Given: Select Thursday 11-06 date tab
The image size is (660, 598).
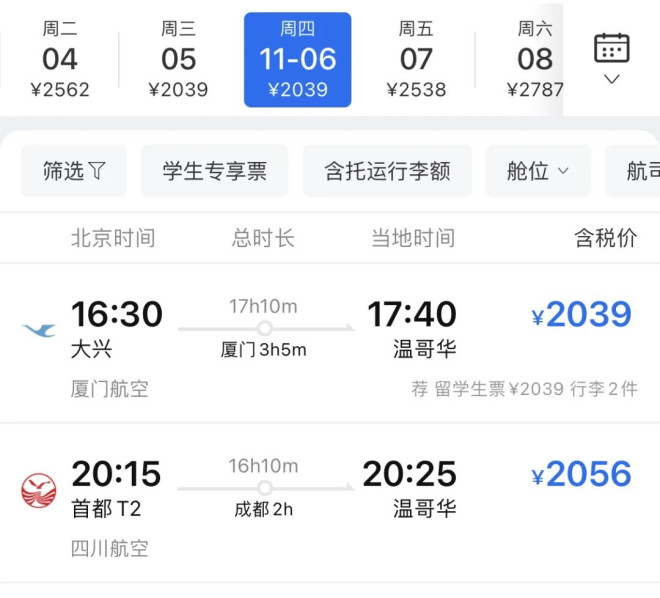Looking at the screenshot, I should tap(297, 60).
